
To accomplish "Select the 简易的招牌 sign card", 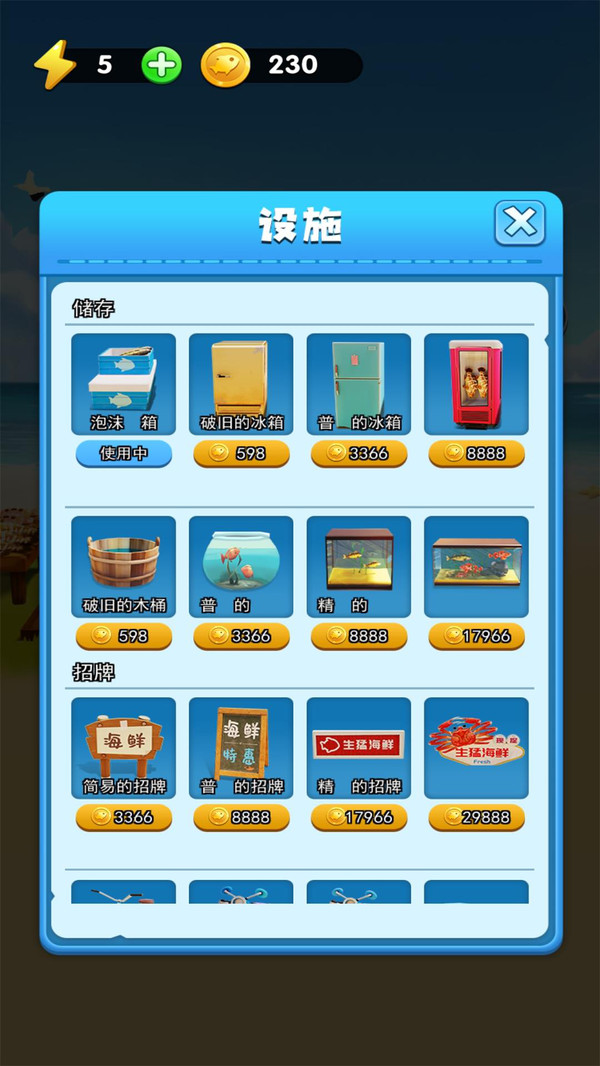I will pos(123,747).
